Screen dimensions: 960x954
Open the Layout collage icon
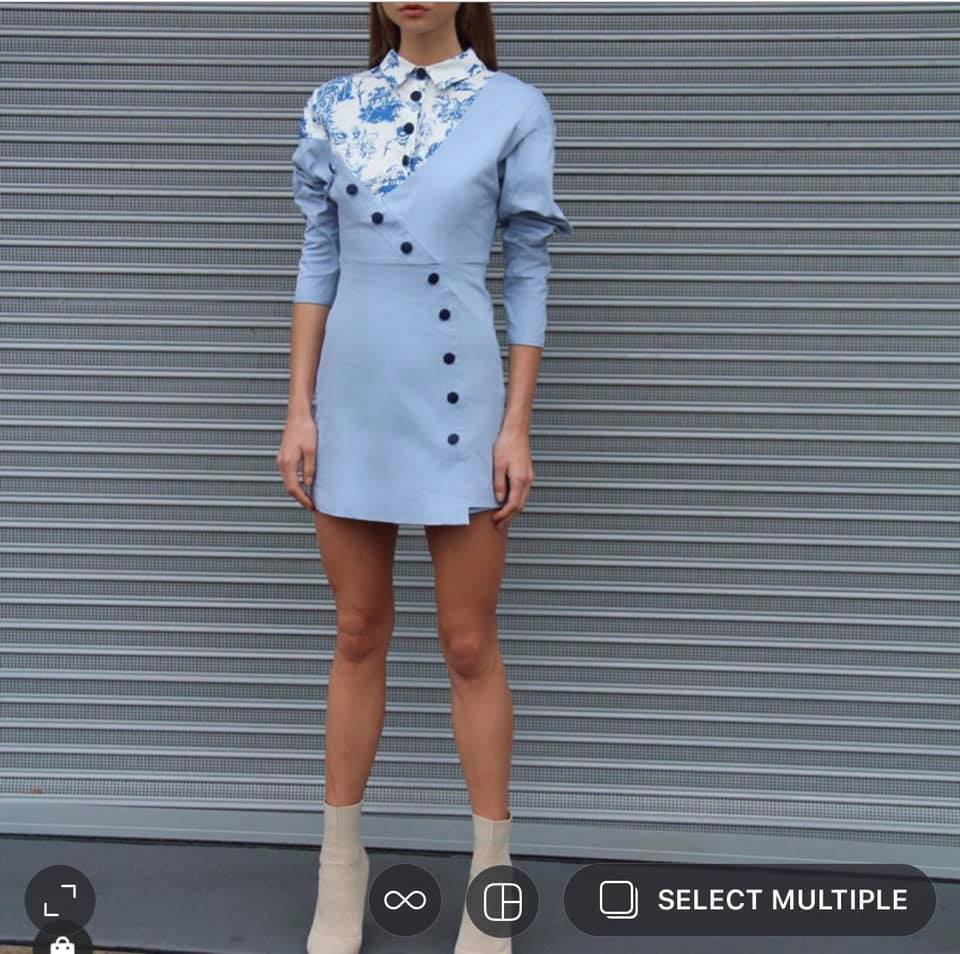click(502, 901)
